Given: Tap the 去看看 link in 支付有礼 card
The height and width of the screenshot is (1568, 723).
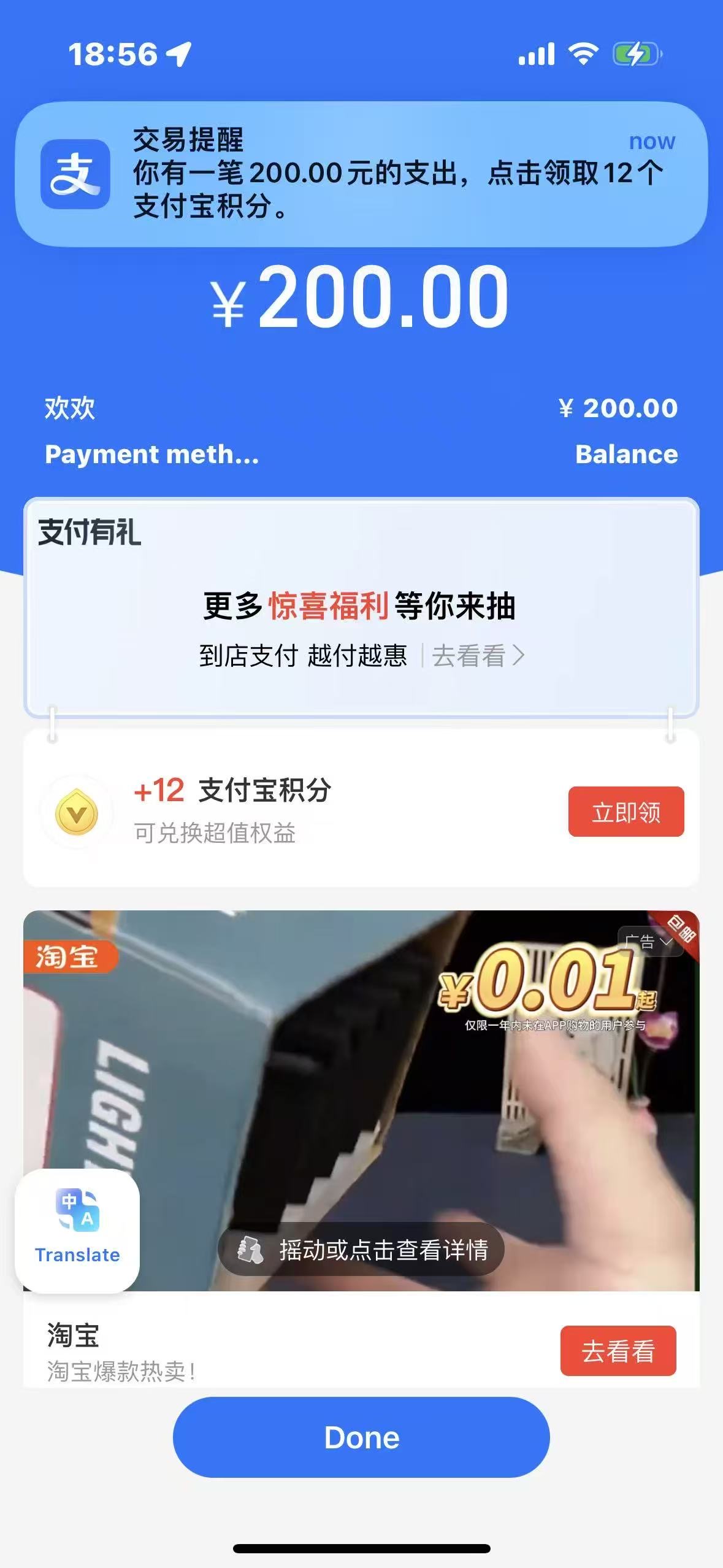Looking at the screenshot, I should coord(477,656).
